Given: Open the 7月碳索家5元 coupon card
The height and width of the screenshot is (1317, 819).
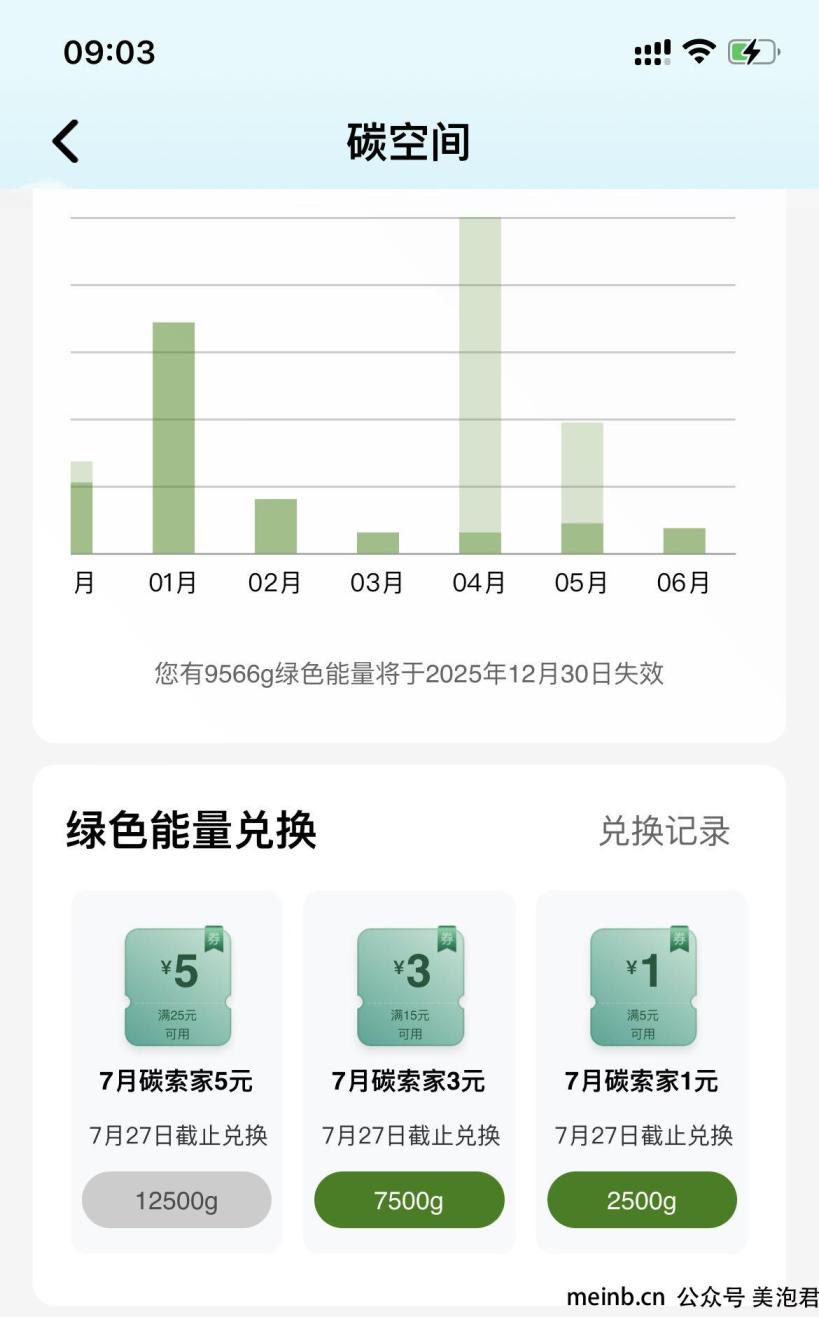Looking at the screenshot, I should click(177, 1071).
